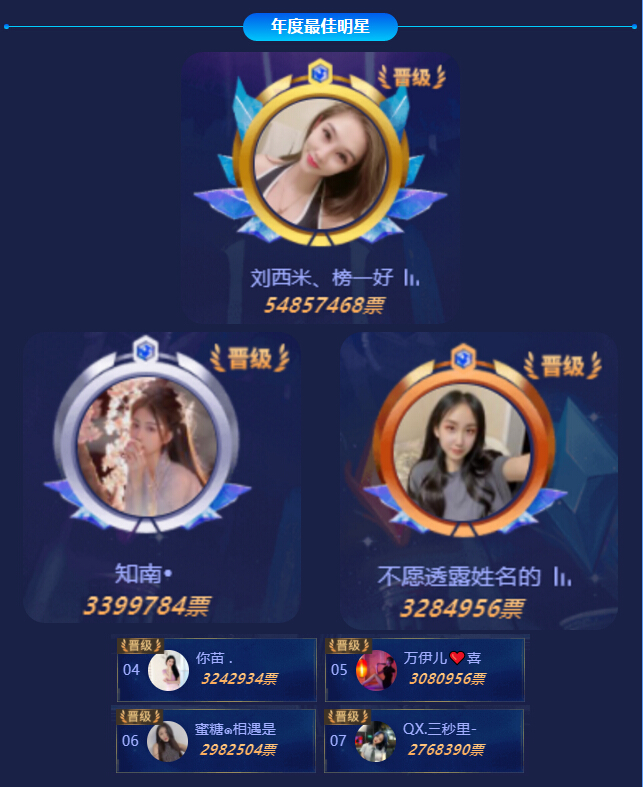Open 不愿透露姓名的 third-place card
Screen dimensions: 643x787
click(x=478, y=480)
